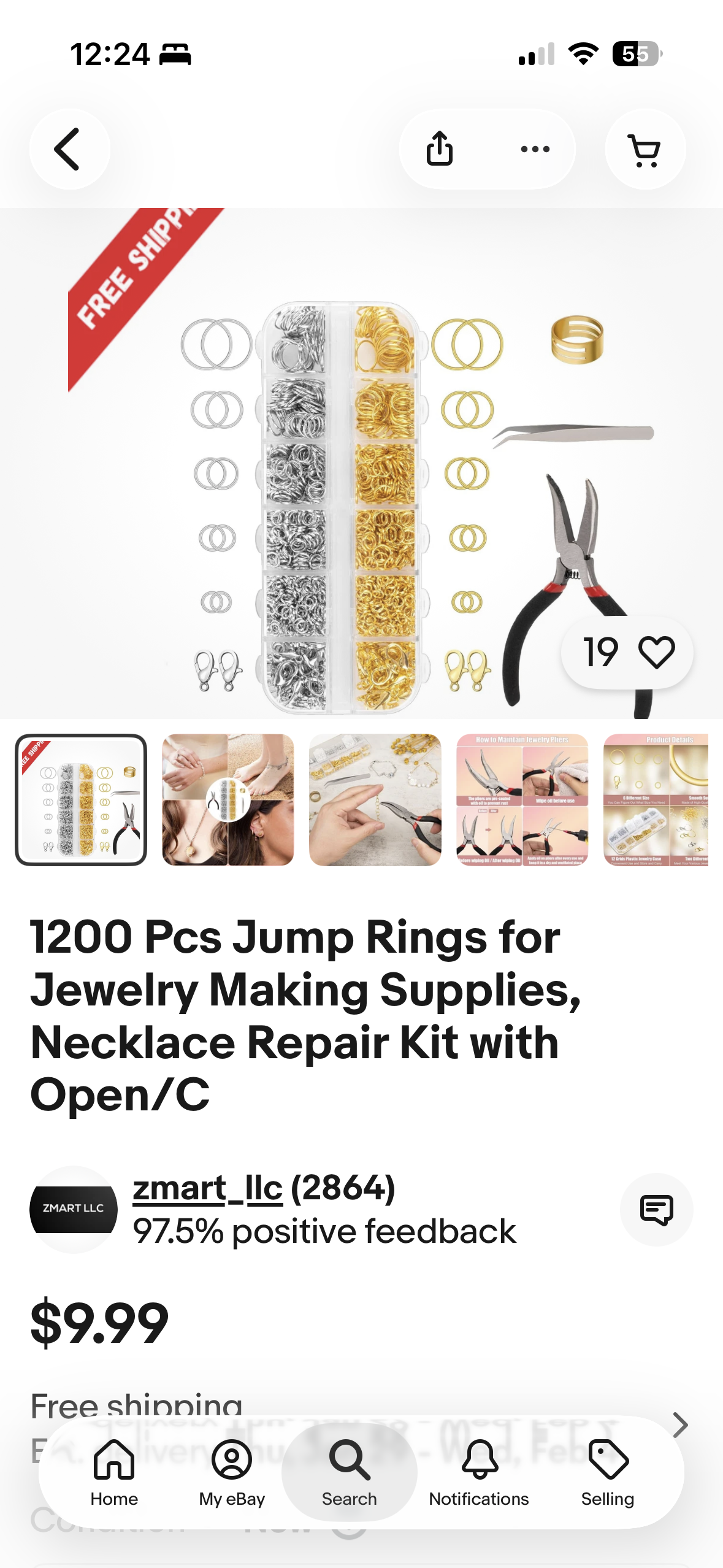Open the three-dot overflow menu

point(535,149)
